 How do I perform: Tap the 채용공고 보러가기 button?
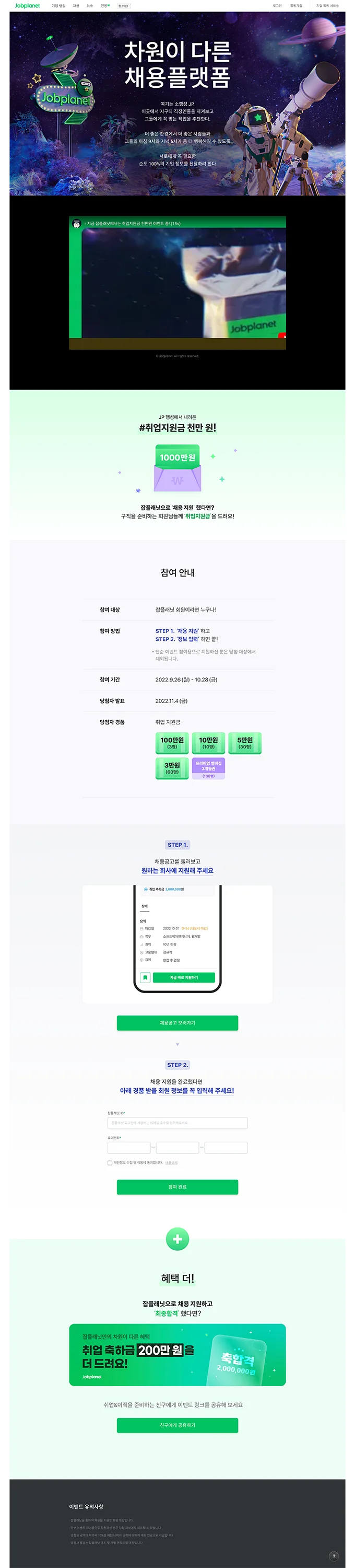[177, 1023]
